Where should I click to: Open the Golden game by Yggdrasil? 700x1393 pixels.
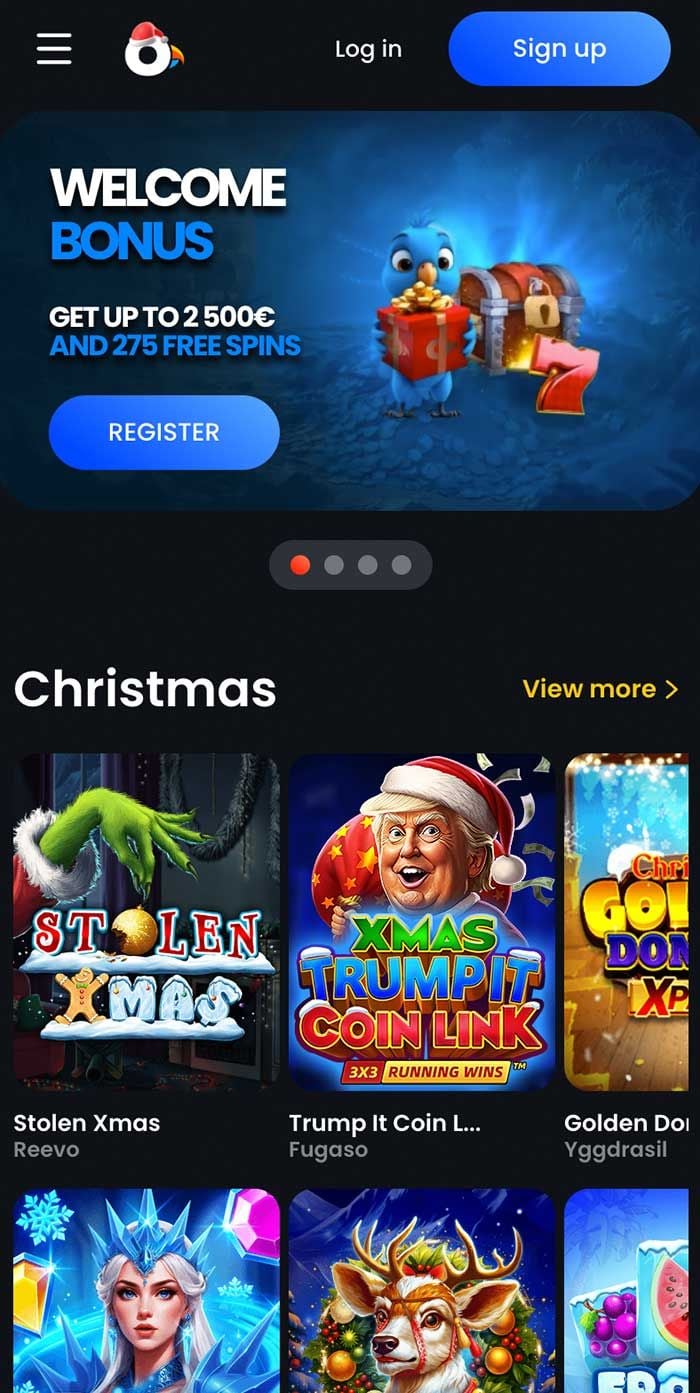(628, 921)
